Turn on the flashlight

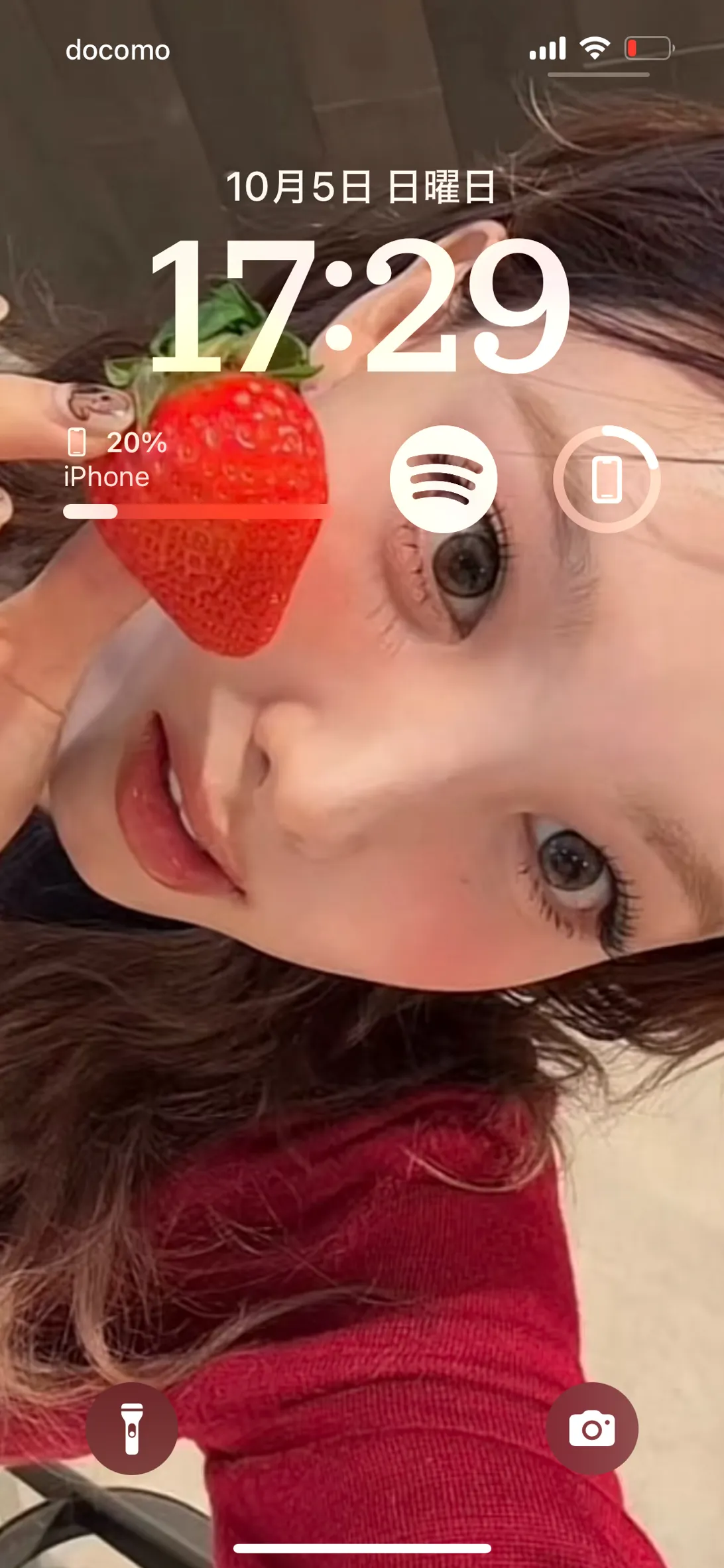(131, 1428)
